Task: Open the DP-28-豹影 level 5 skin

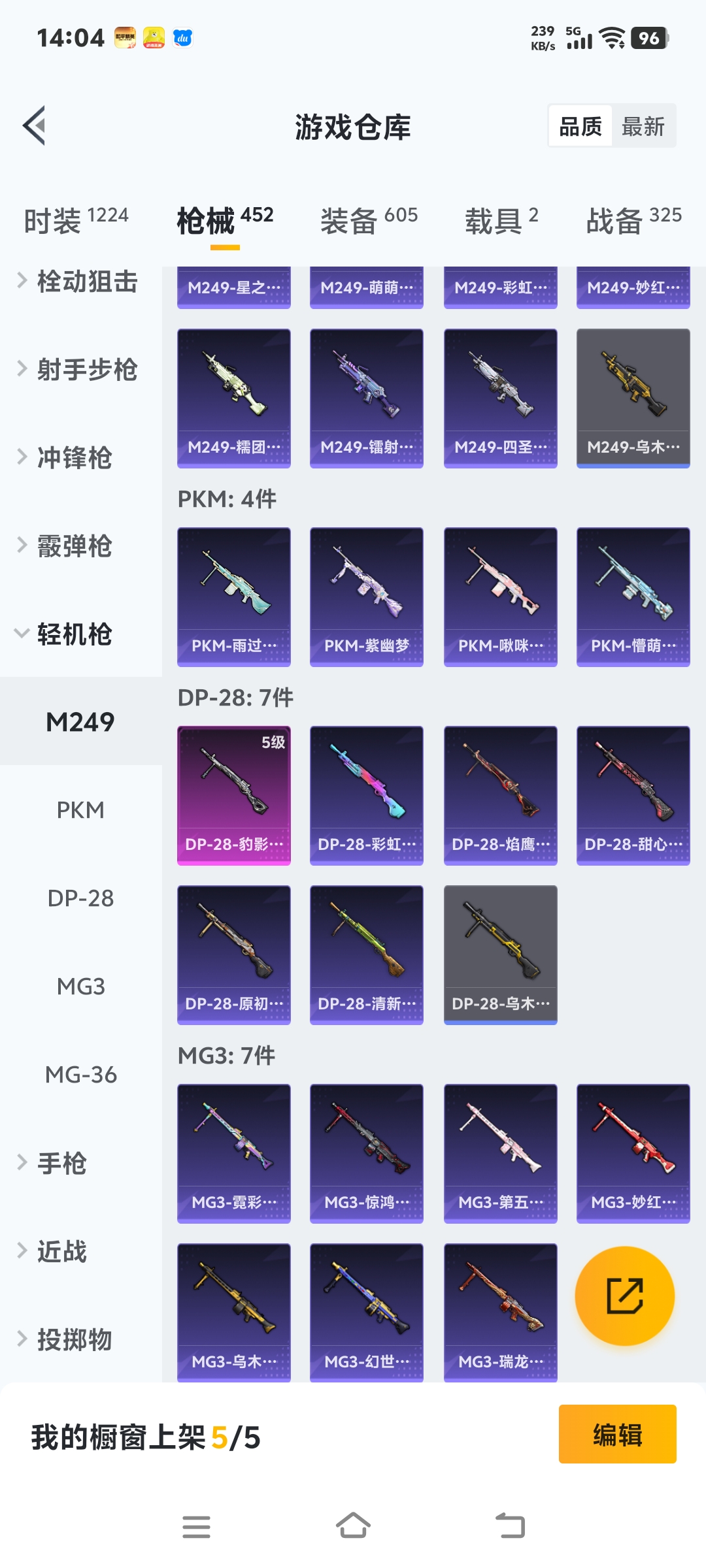Action: click(234, 795)
